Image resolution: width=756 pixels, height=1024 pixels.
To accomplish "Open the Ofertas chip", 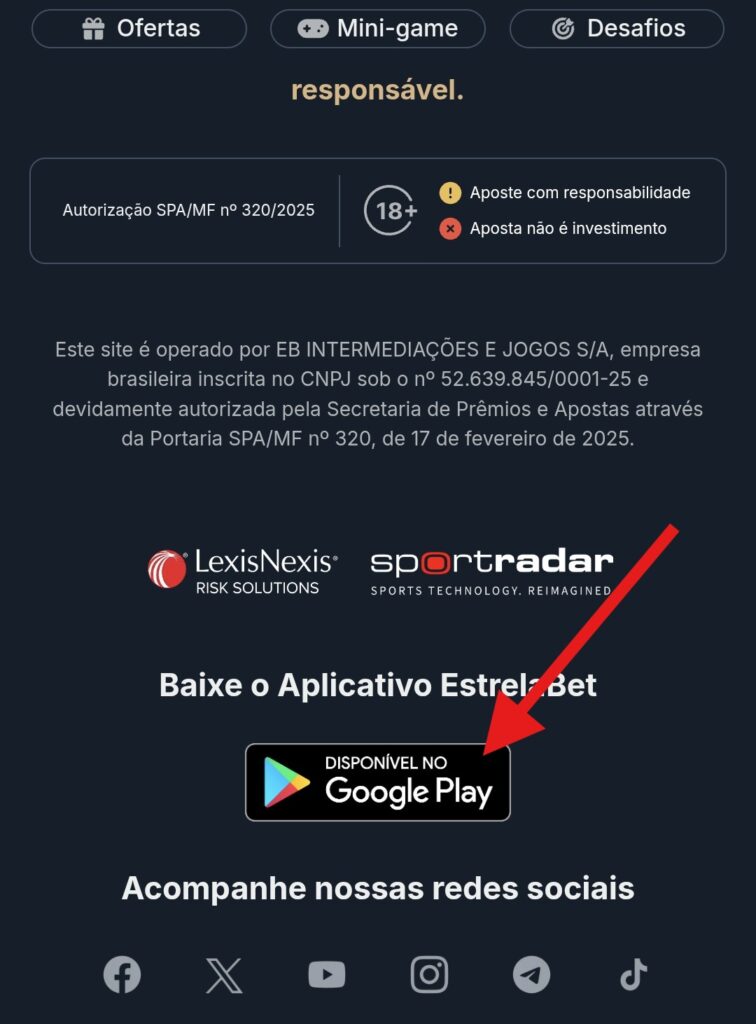I will coord(139,29).
